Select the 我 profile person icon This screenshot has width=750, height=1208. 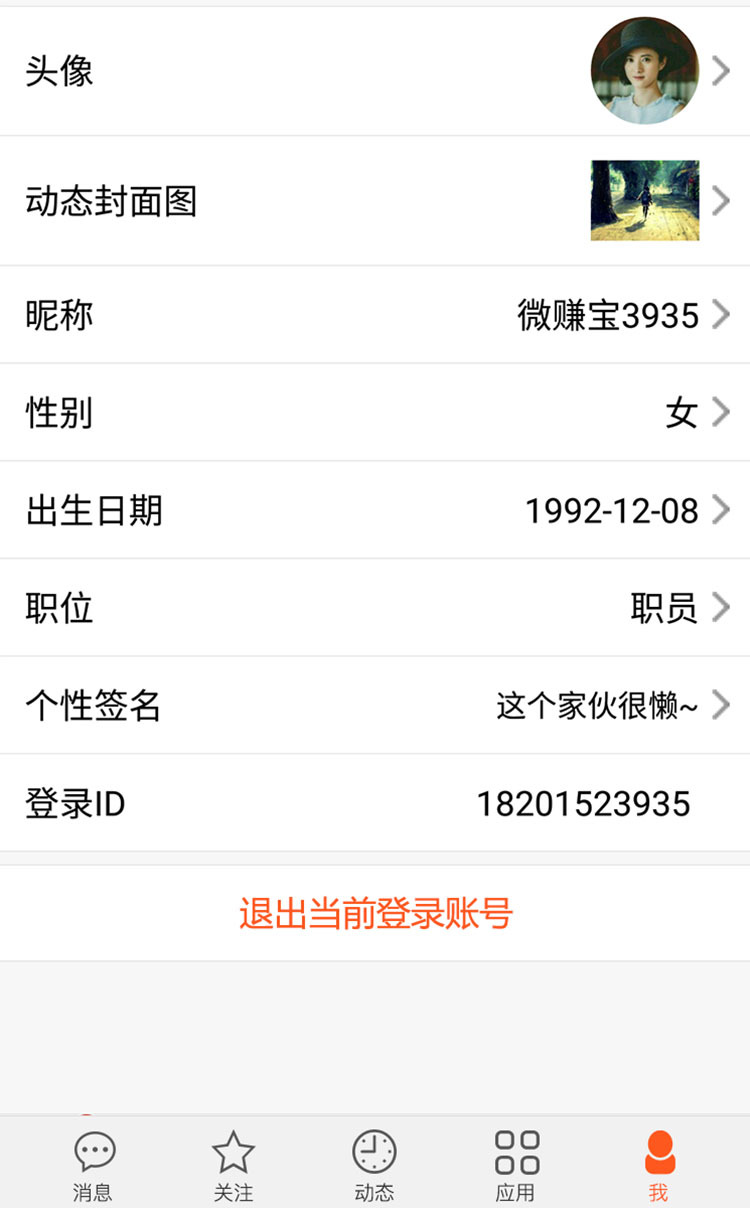point(657,1160)
